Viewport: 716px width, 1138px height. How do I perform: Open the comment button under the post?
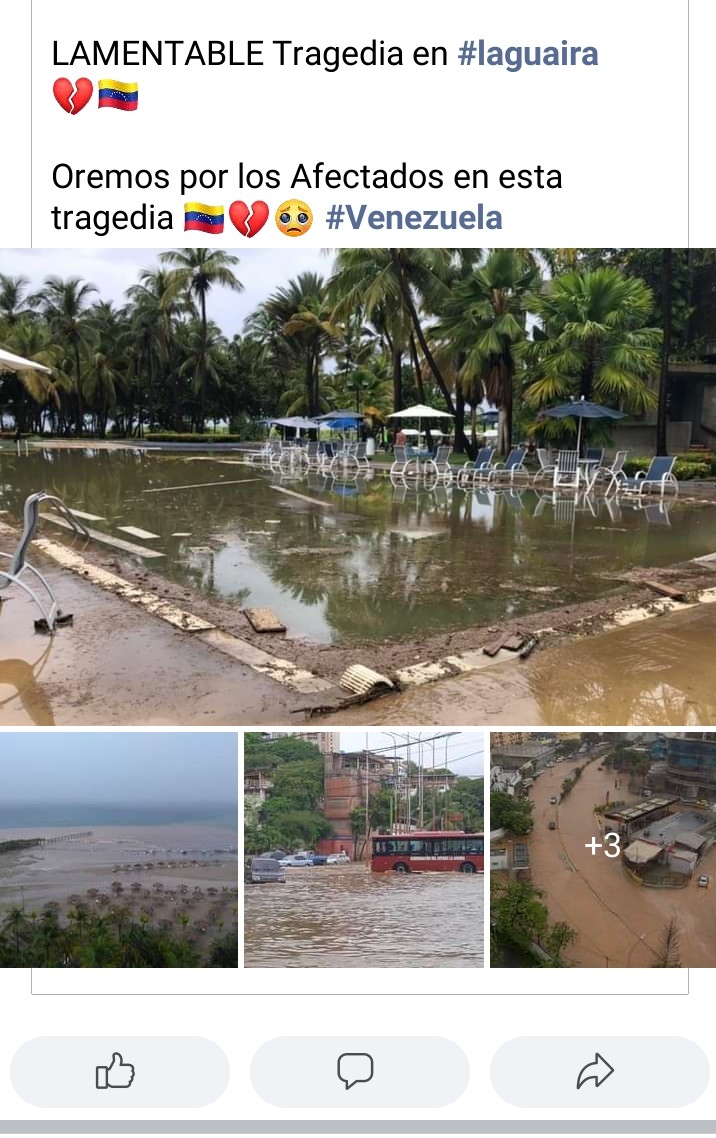(x=358, y=1072)
